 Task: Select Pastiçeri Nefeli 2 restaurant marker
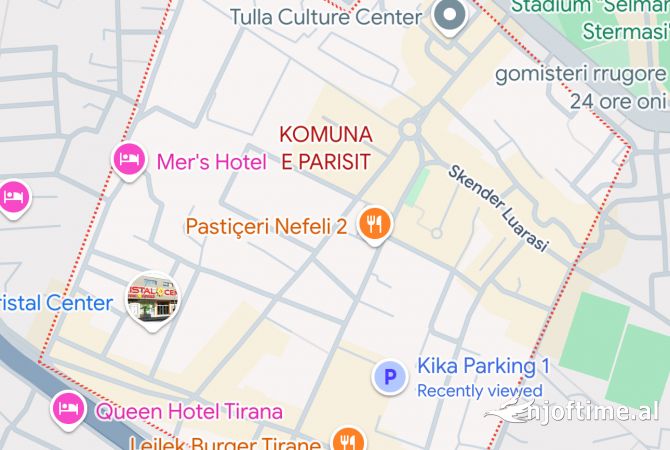click(375, 225)
